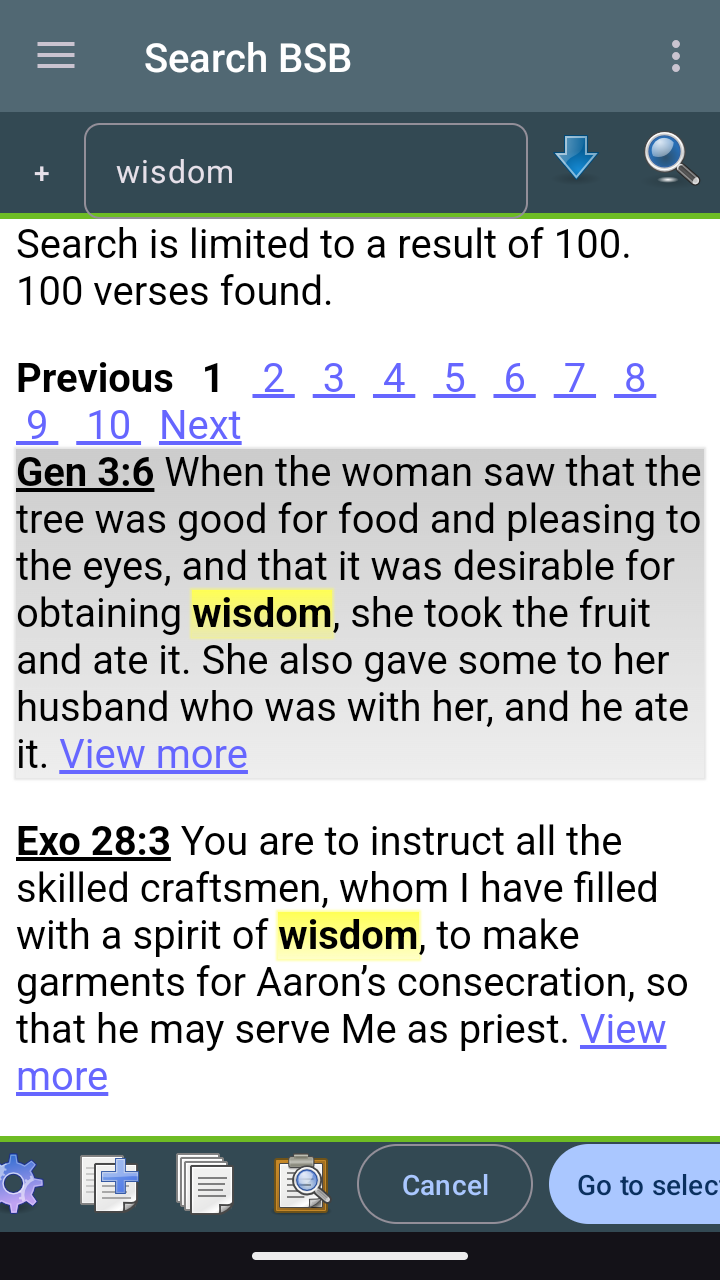Tap the copy-with-plus toolbar icon
Viewport: 720px width, 1280px height.
[x=109, y=1184]
